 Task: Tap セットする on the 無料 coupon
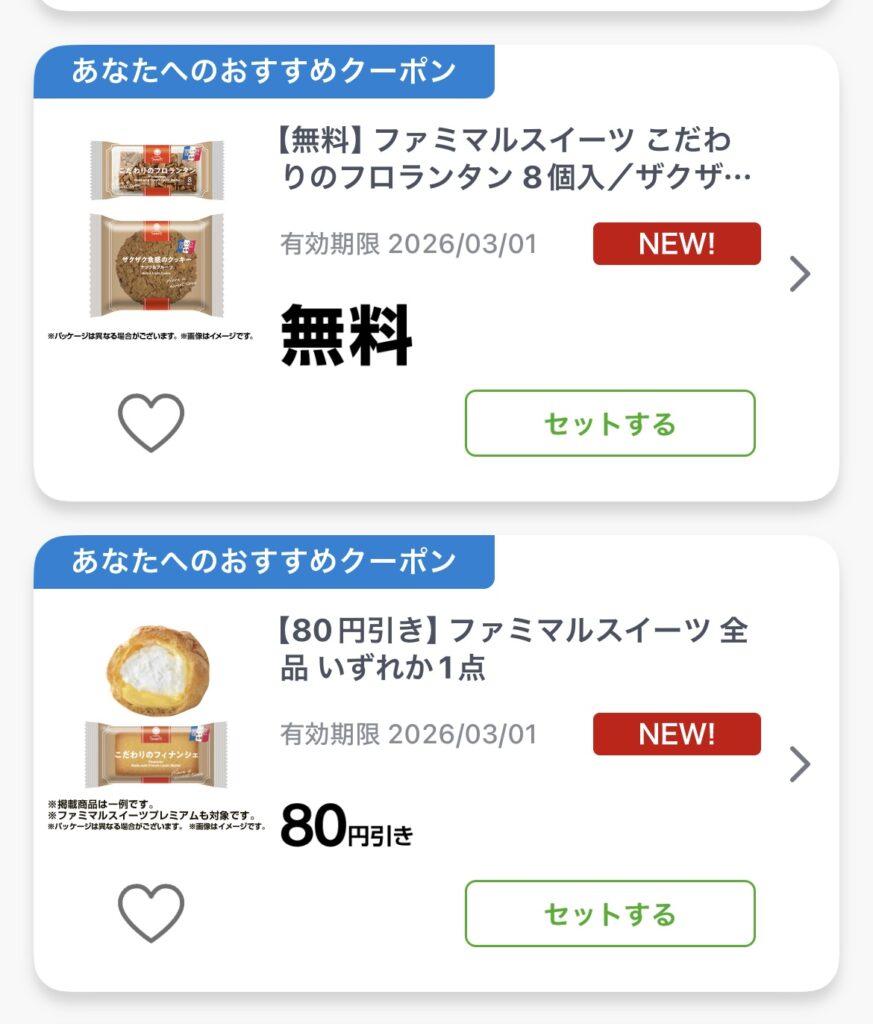[610, 423]
